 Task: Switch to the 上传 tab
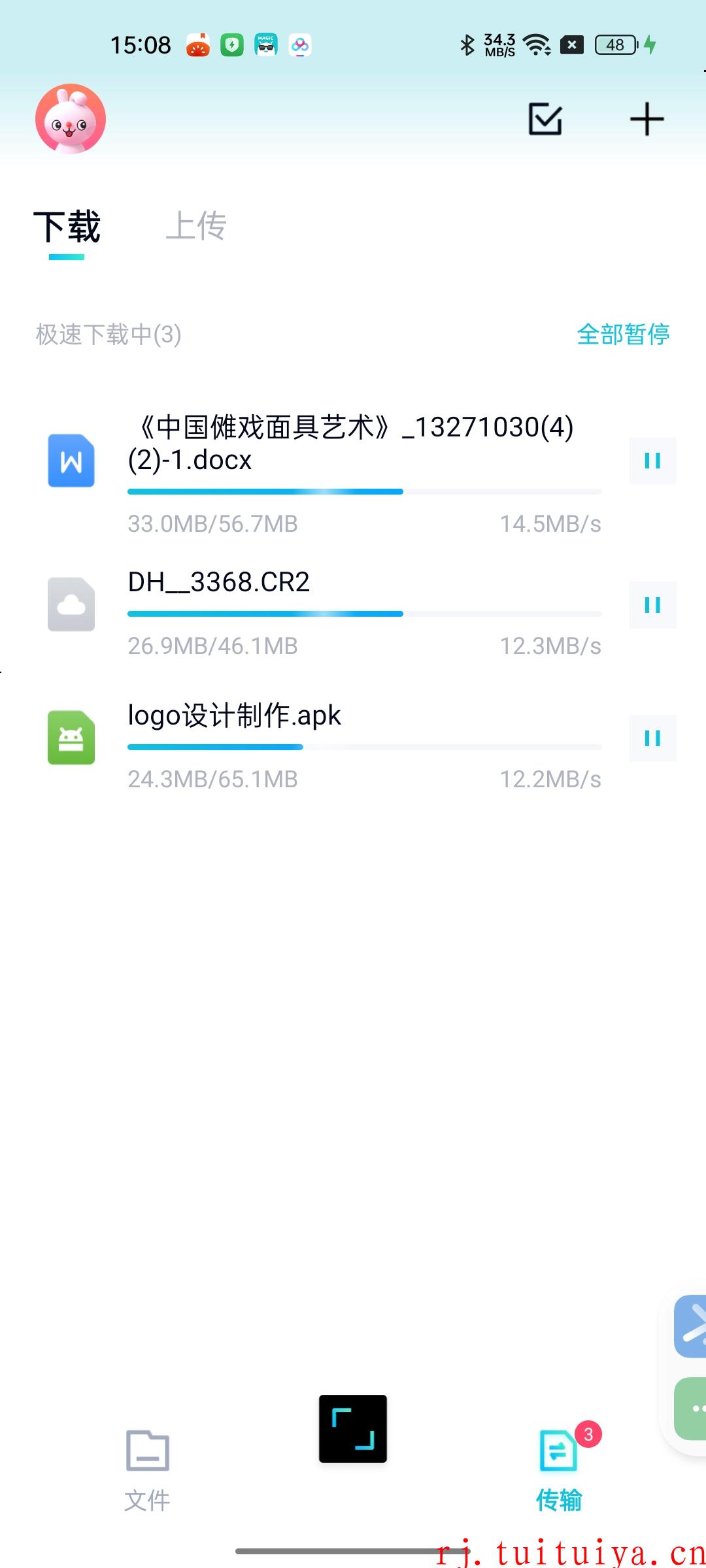(x=196, y=226)
